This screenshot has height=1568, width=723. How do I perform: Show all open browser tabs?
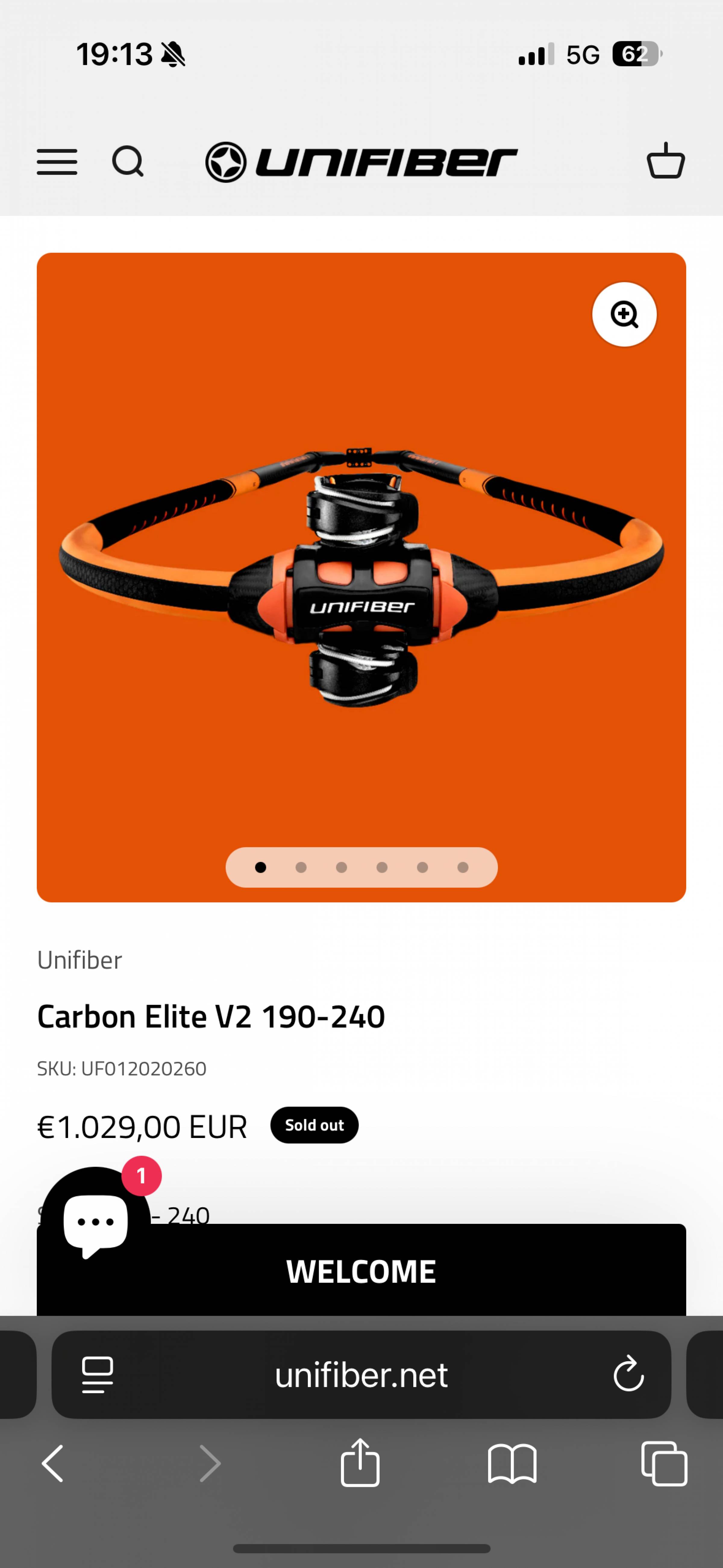coord(664,1463)
